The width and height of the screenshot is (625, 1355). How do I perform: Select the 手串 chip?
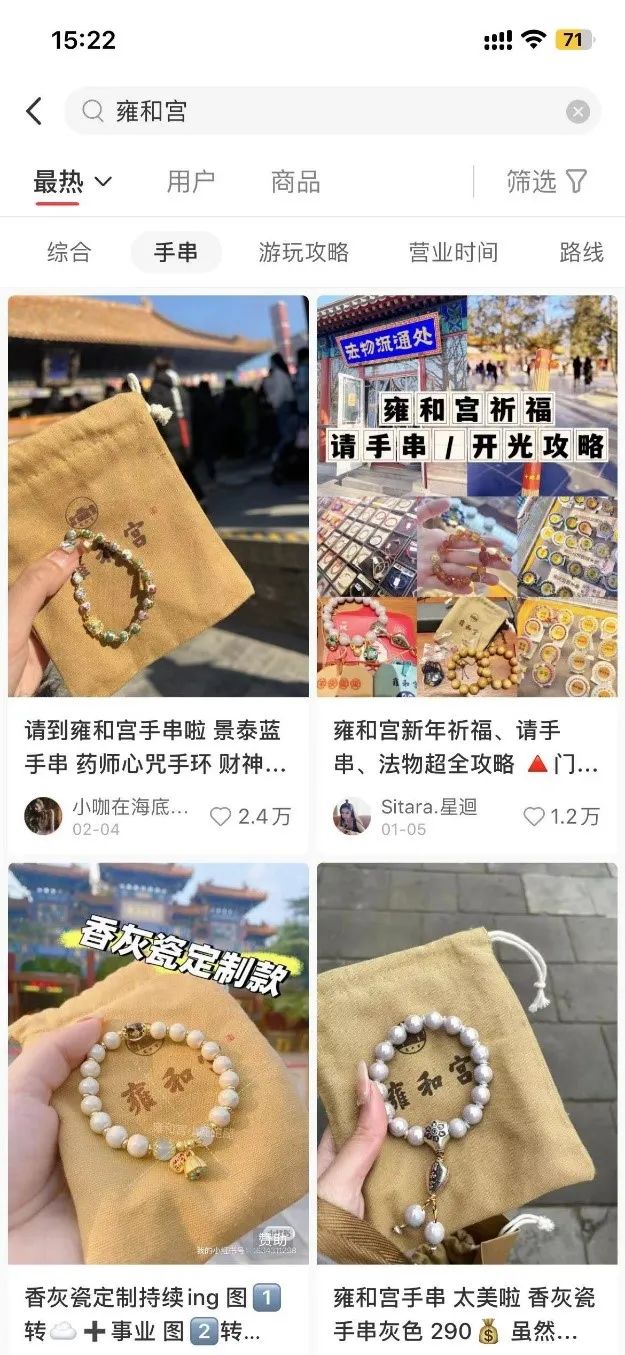[176, 252]
